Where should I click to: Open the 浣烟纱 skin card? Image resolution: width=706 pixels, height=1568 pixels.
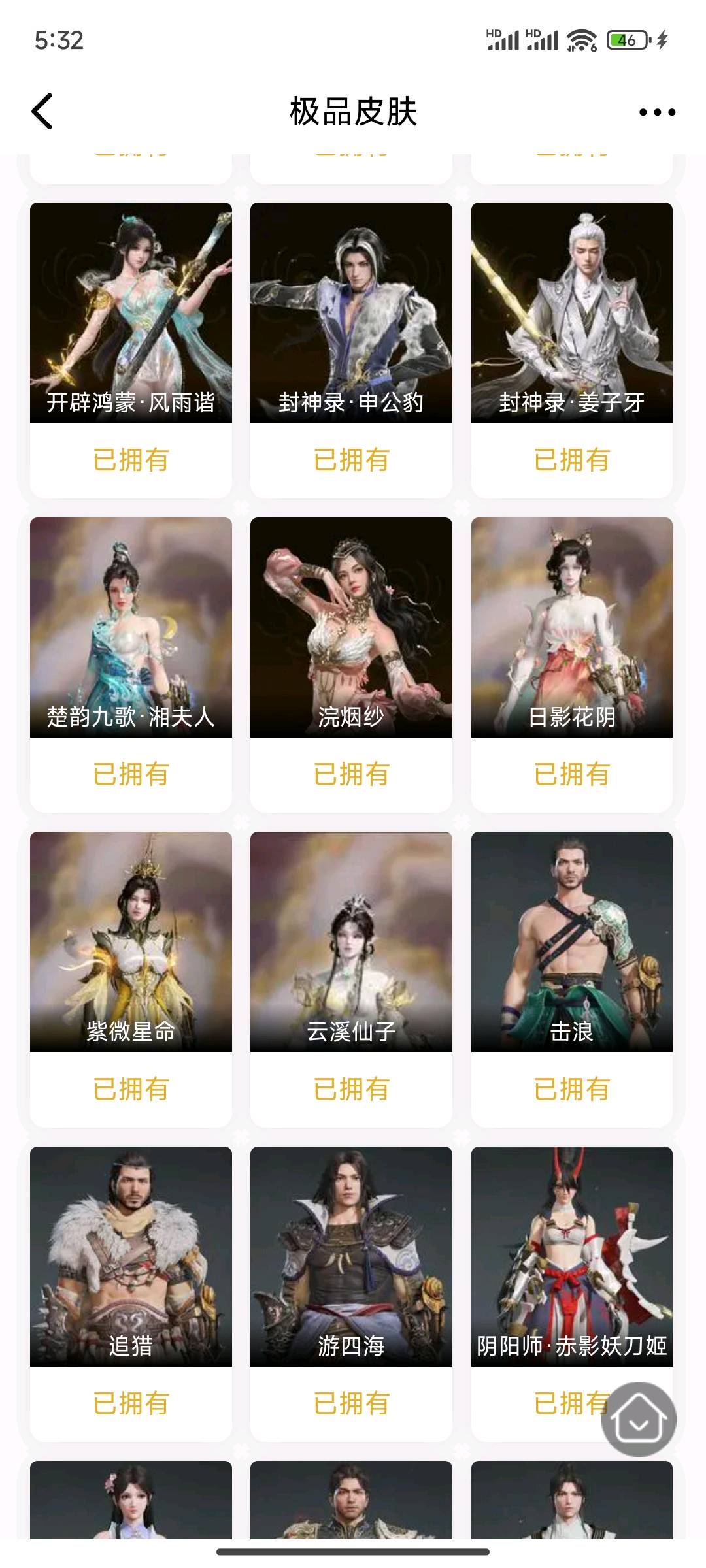coord(351,627)
